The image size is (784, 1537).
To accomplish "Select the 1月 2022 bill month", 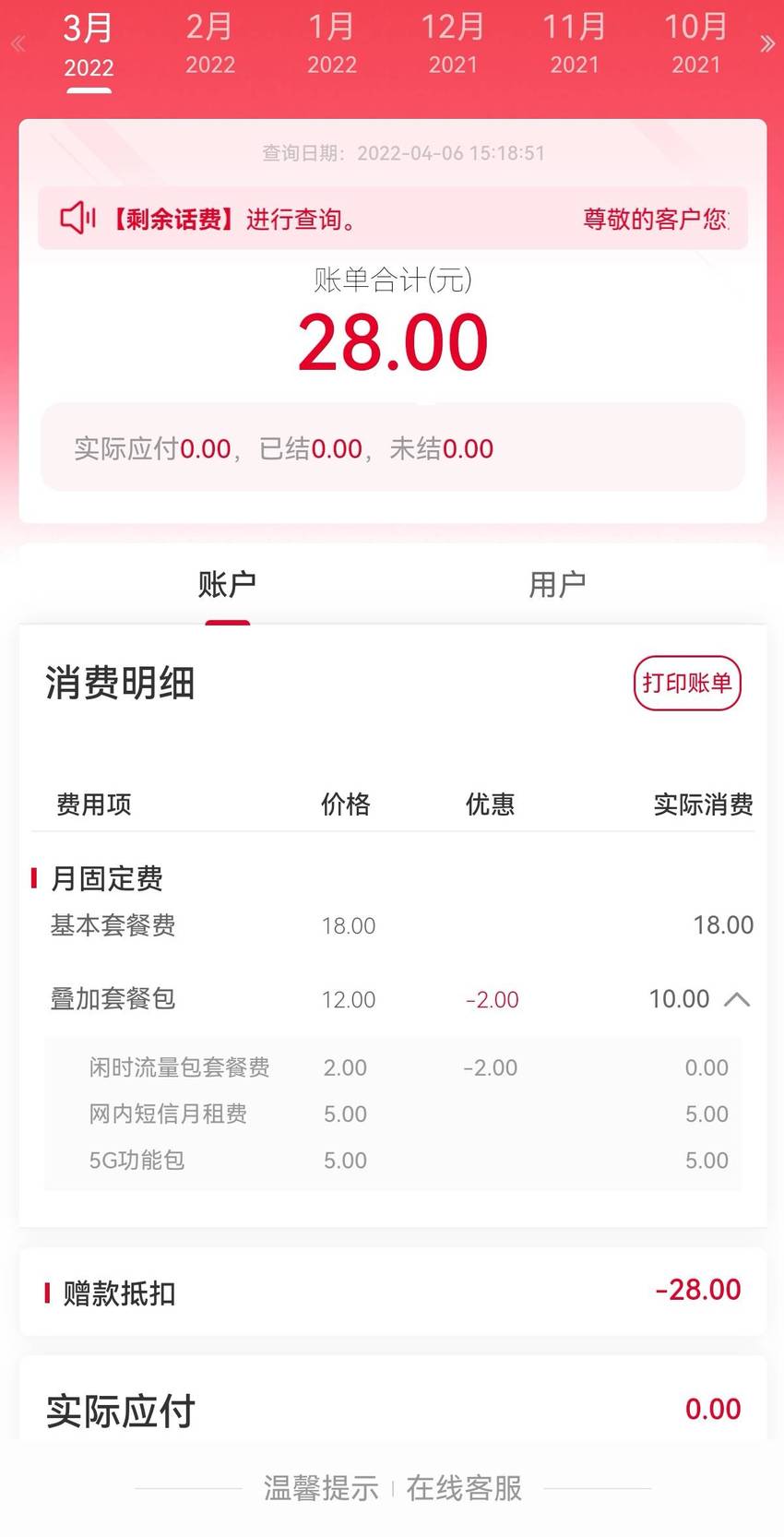I will tap(332, 43).
